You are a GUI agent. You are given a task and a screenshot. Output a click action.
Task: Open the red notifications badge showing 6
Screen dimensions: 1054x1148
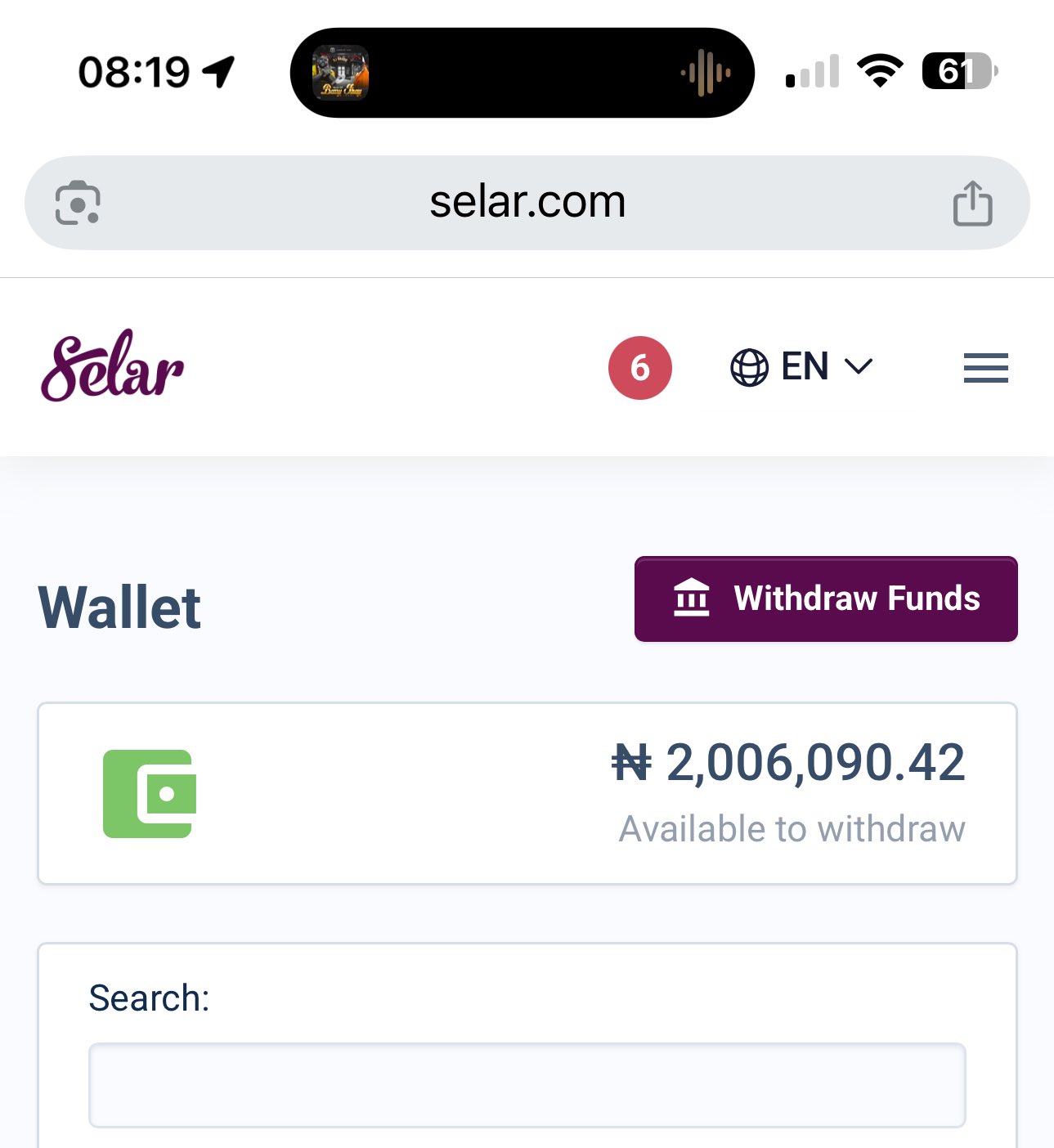(640, 368)
